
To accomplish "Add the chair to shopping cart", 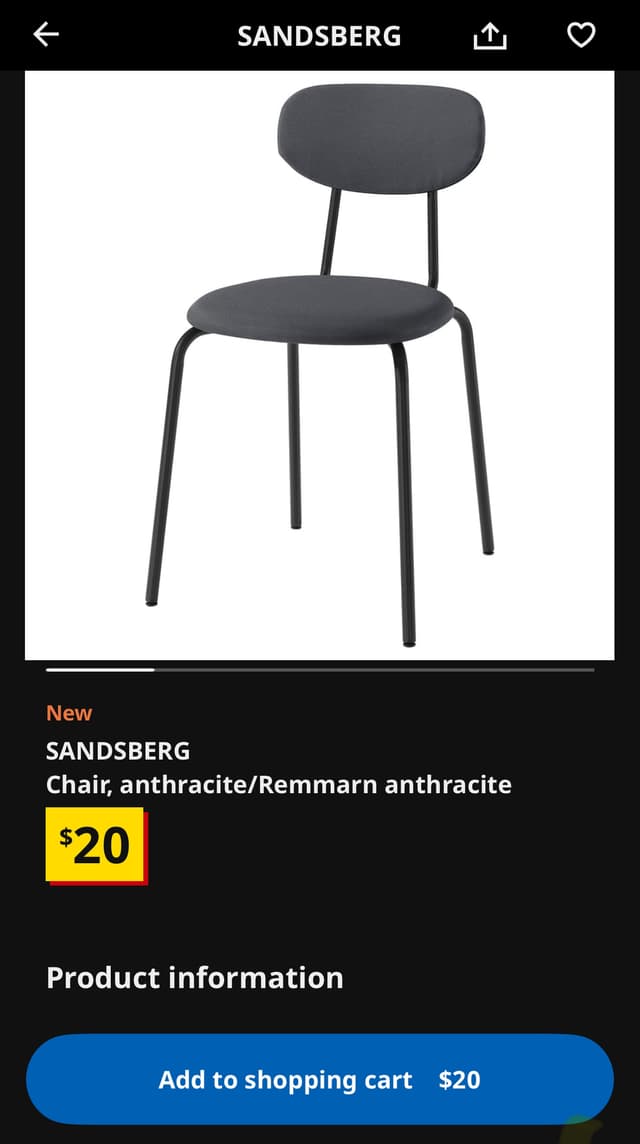I will pos(320,1079).
